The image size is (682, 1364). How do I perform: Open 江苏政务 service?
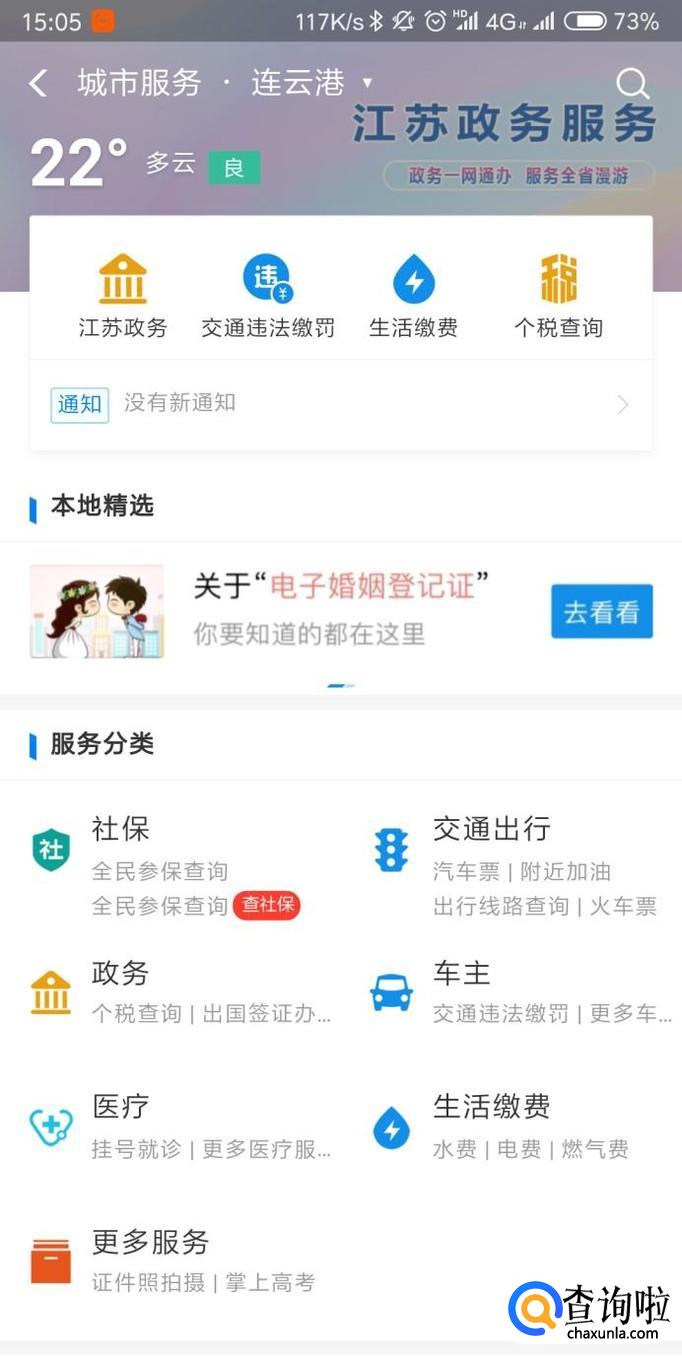123,296
